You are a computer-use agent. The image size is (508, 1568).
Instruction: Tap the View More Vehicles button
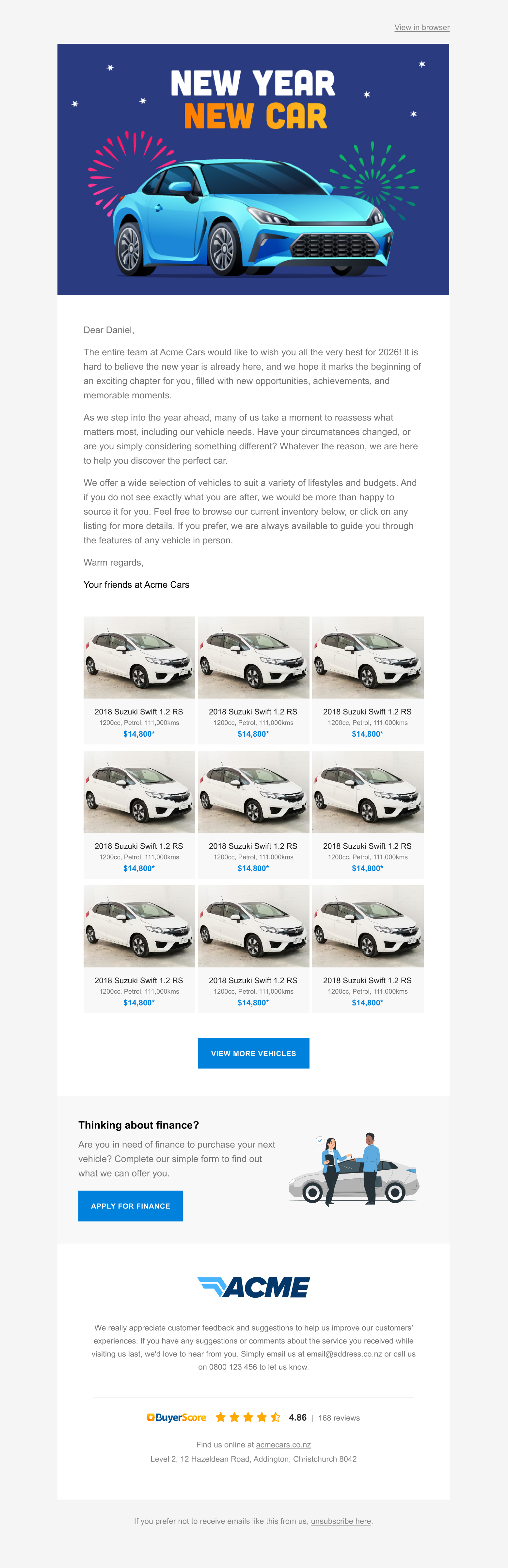[253, 1053]
